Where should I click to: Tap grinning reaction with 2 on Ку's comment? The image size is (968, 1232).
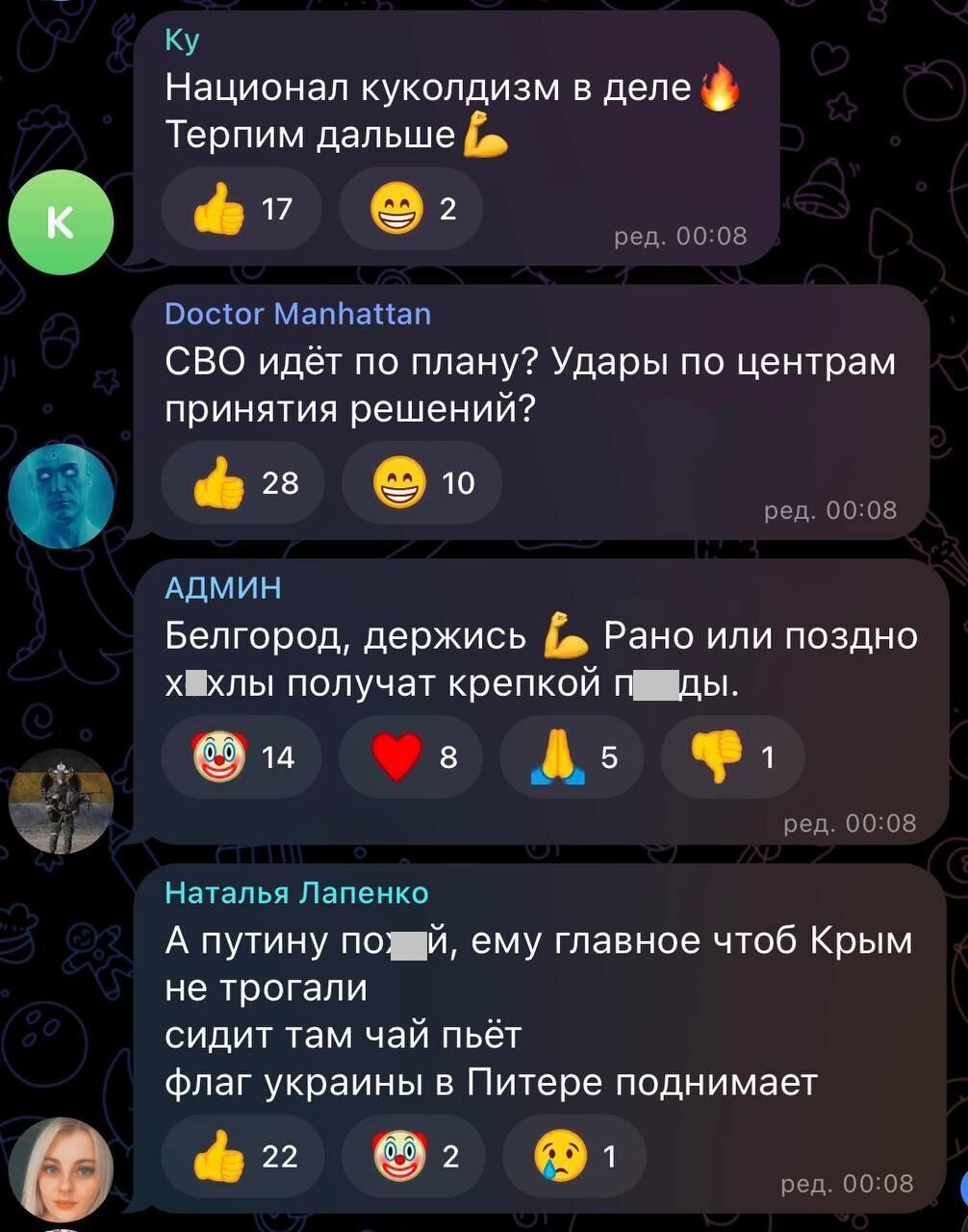[411, 209]
